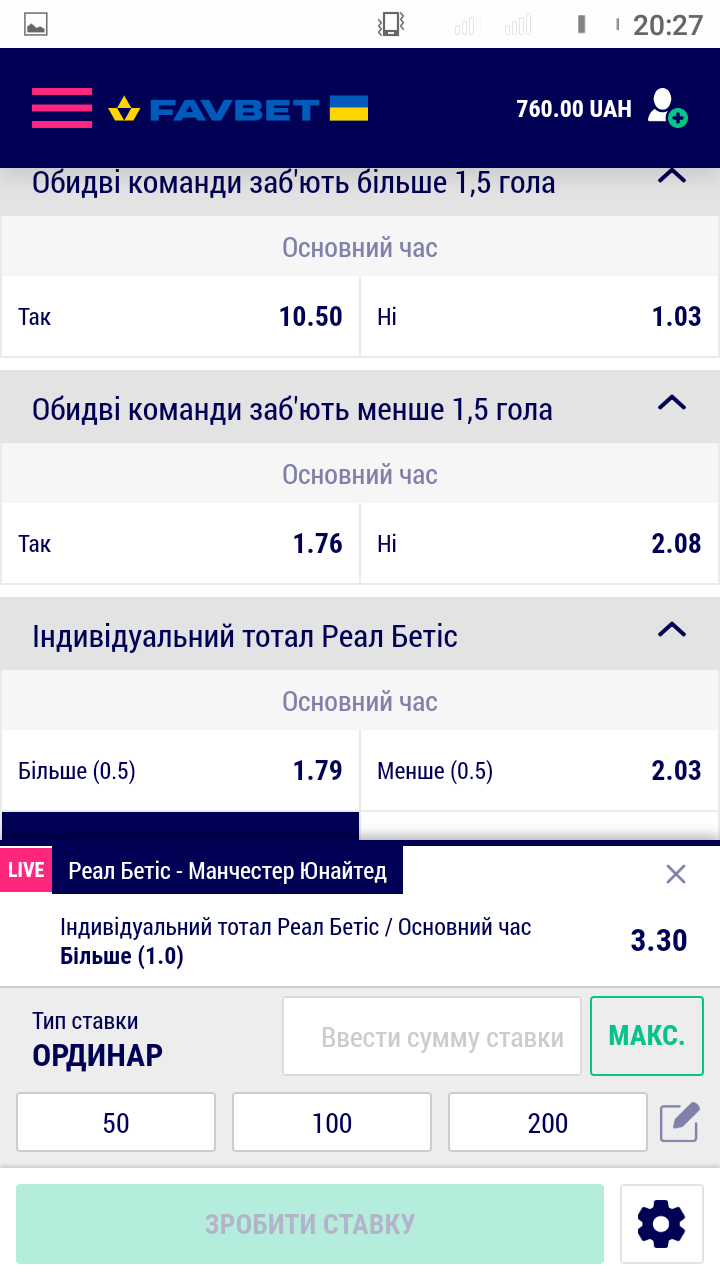This screenshot has width=720, height=1280.
Task: Tap the 'МАКС.' button
Action: [x=647, y=1036]
